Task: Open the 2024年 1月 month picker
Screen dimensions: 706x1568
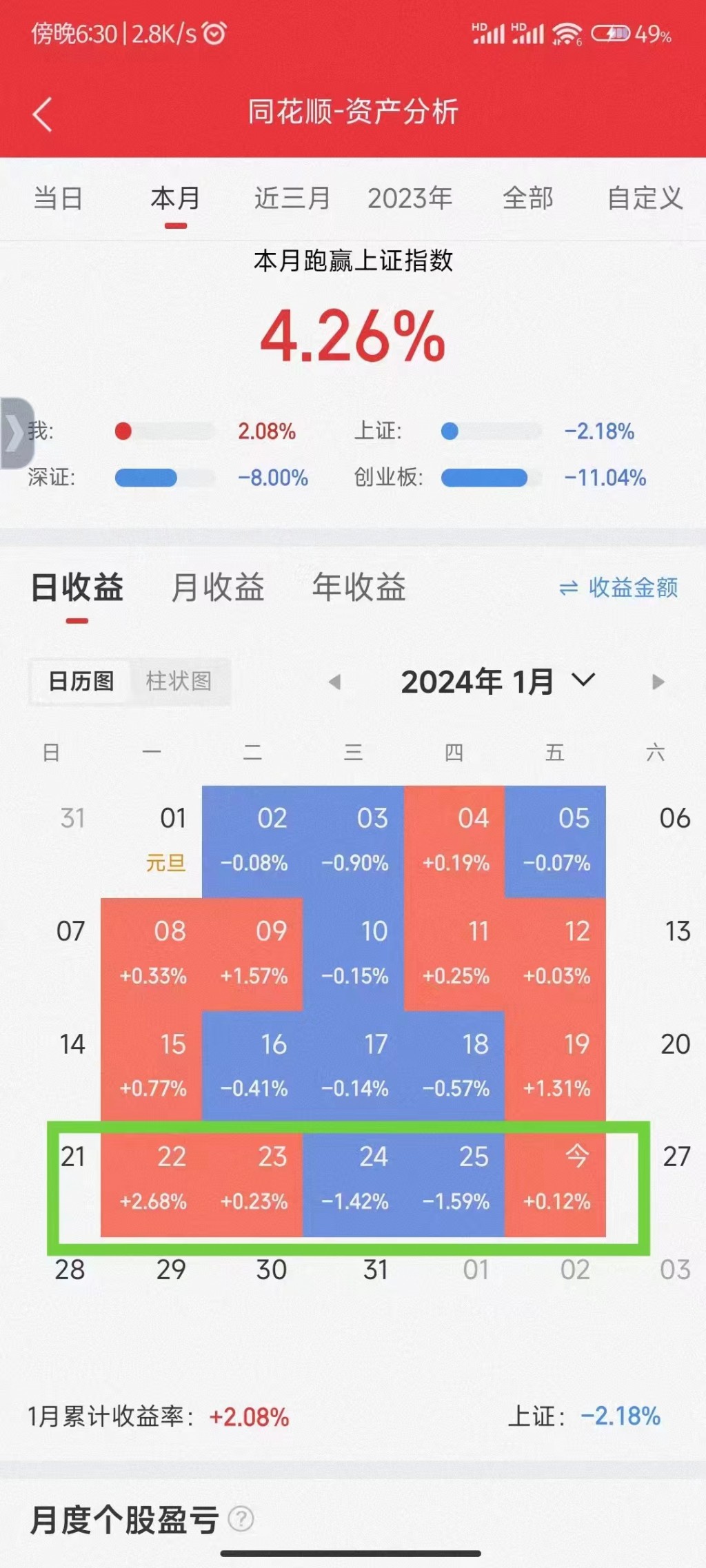Action: click(496, 682)
